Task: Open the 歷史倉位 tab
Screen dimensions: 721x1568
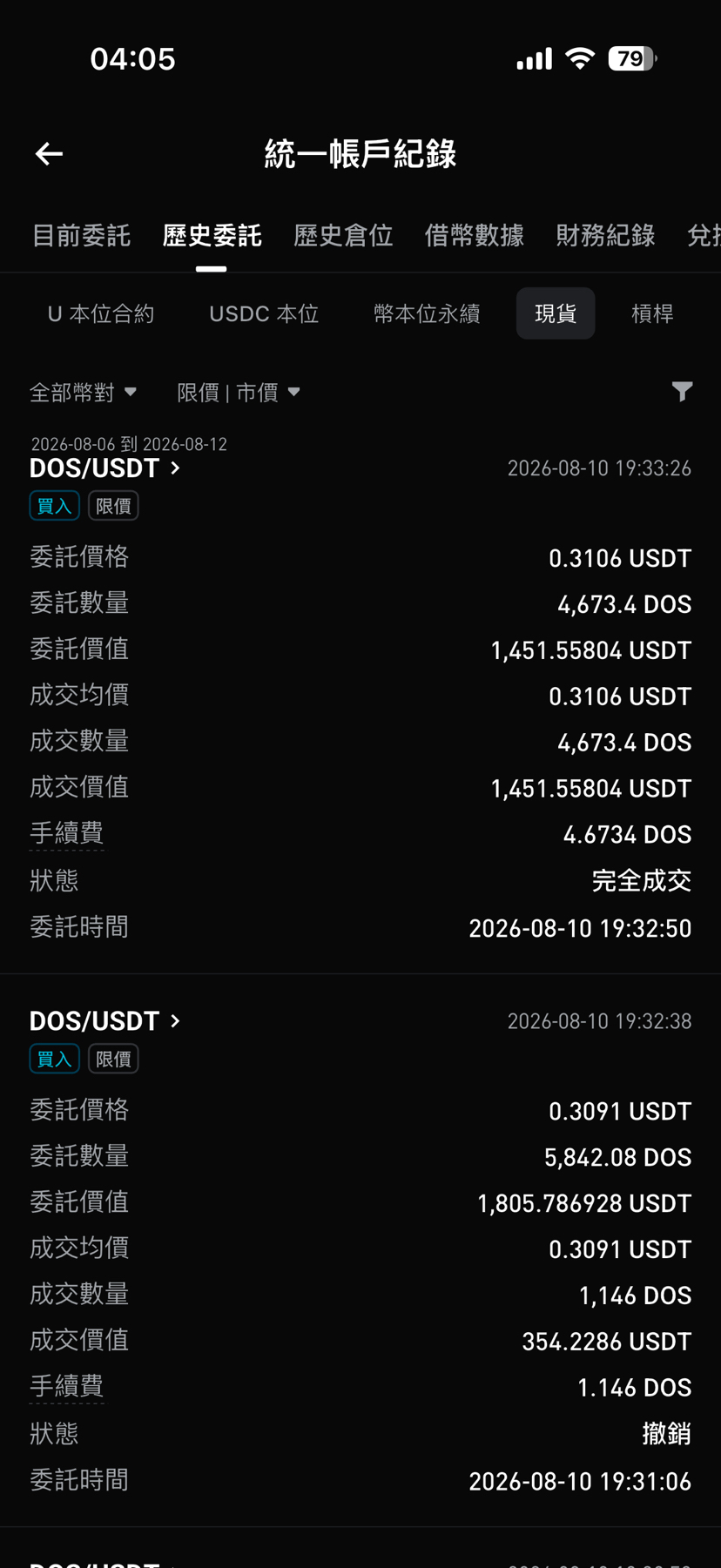Action: click(343, 236)
